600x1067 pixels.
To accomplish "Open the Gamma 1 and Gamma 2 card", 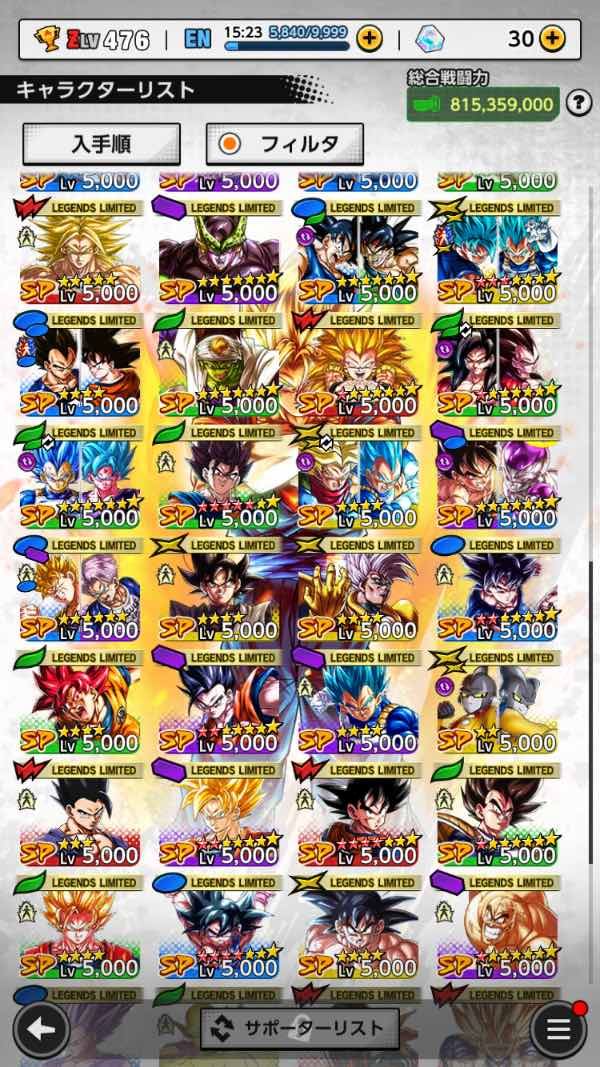I will (497, 703).
